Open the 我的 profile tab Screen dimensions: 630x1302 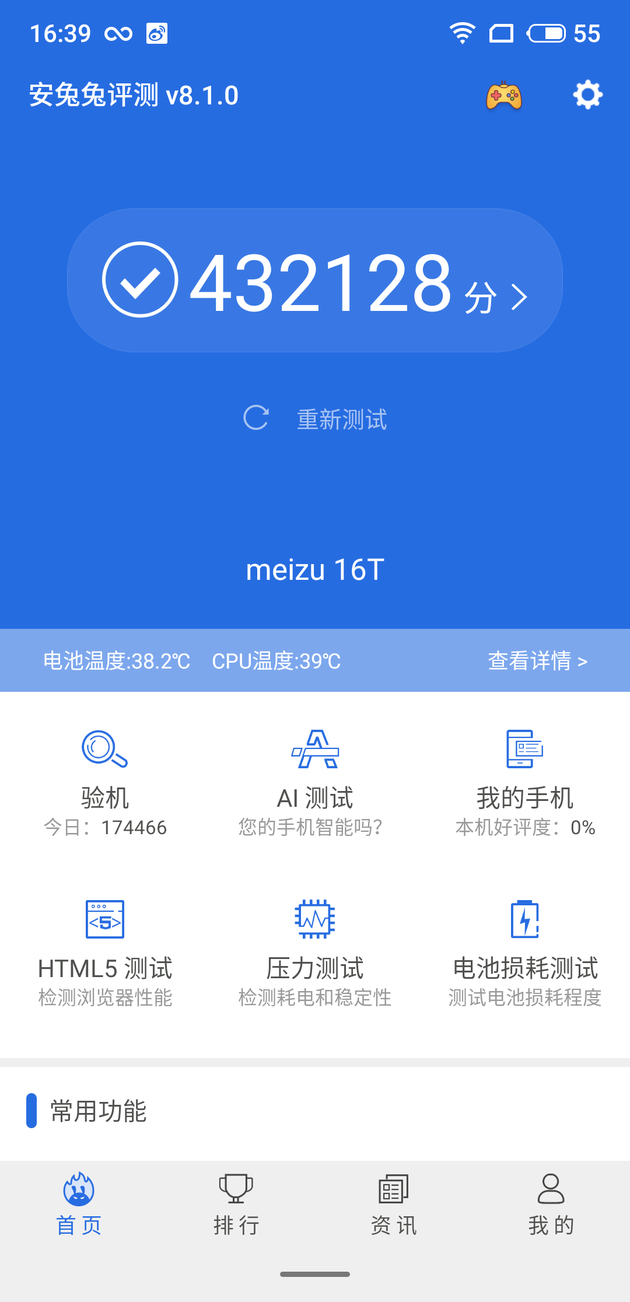(551, 1204)
